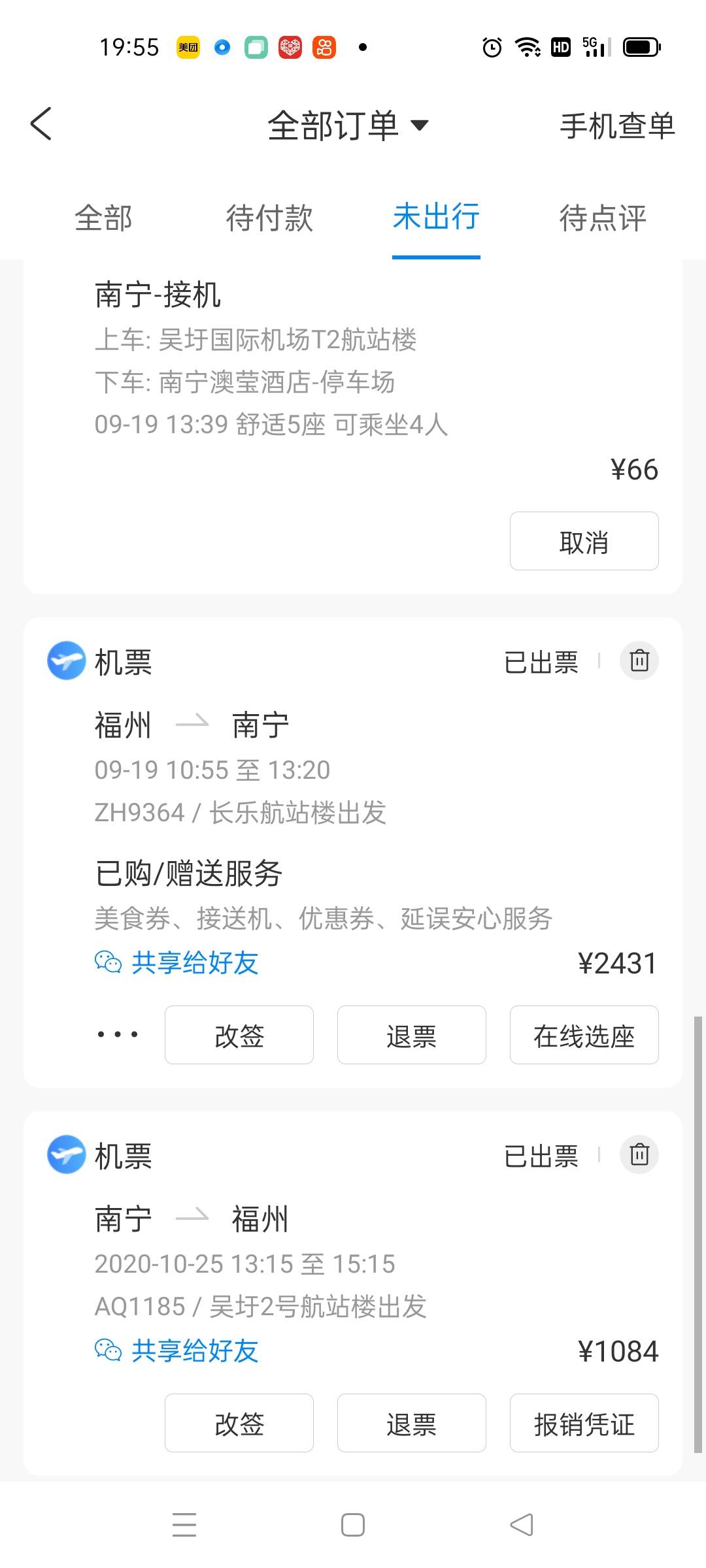Switch to the 待点评 tab
The width and height of the screenshot is (706, 1568).
point(601,219)
